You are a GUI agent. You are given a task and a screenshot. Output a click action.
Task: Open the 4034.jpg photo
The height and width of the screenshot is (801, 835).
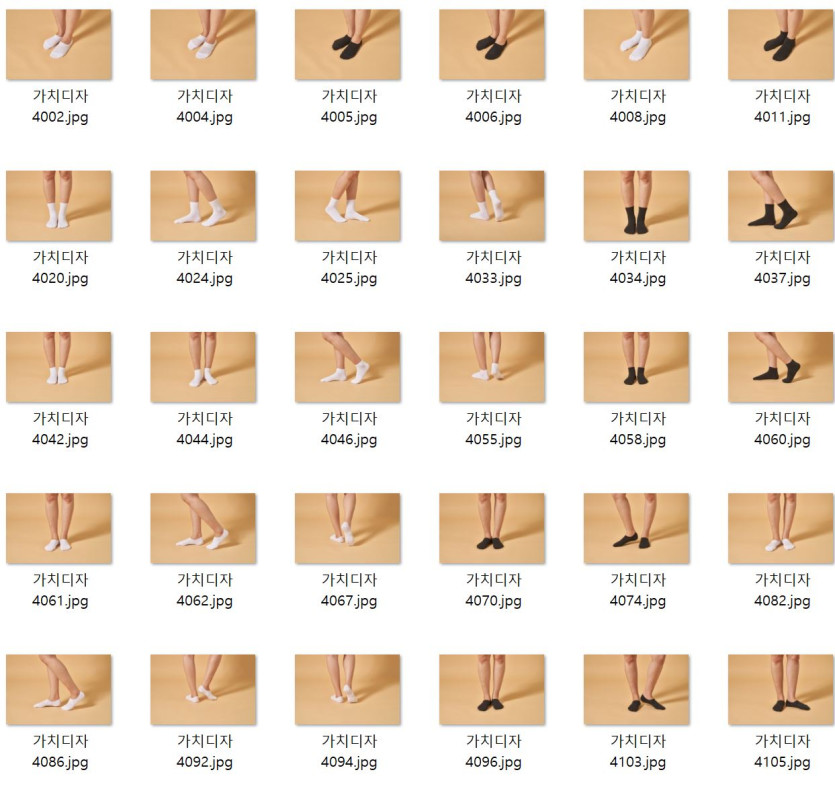[x=637, y=206]
